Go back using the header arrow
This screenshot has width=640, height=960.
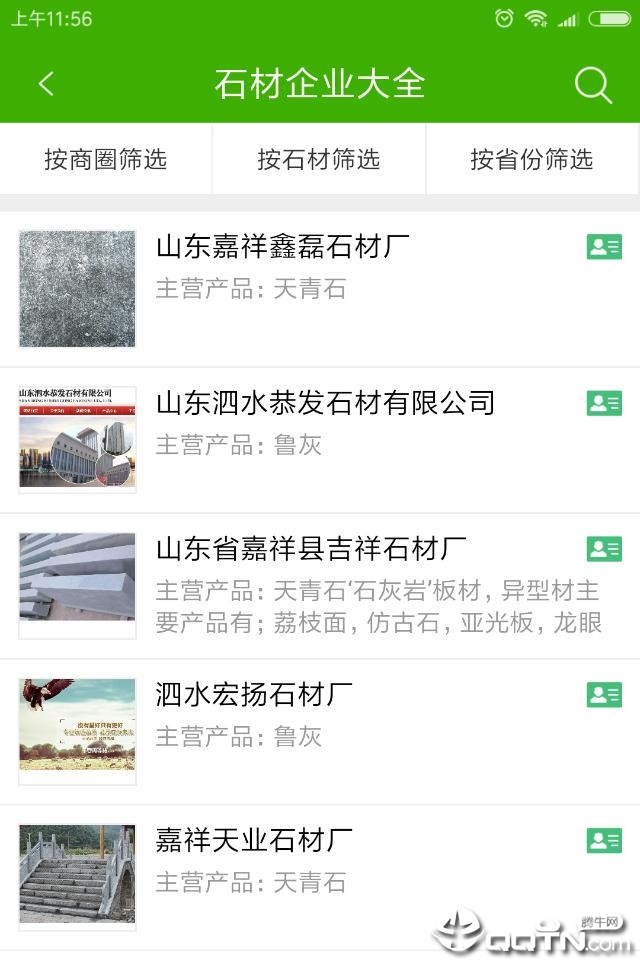pos(46,84)
